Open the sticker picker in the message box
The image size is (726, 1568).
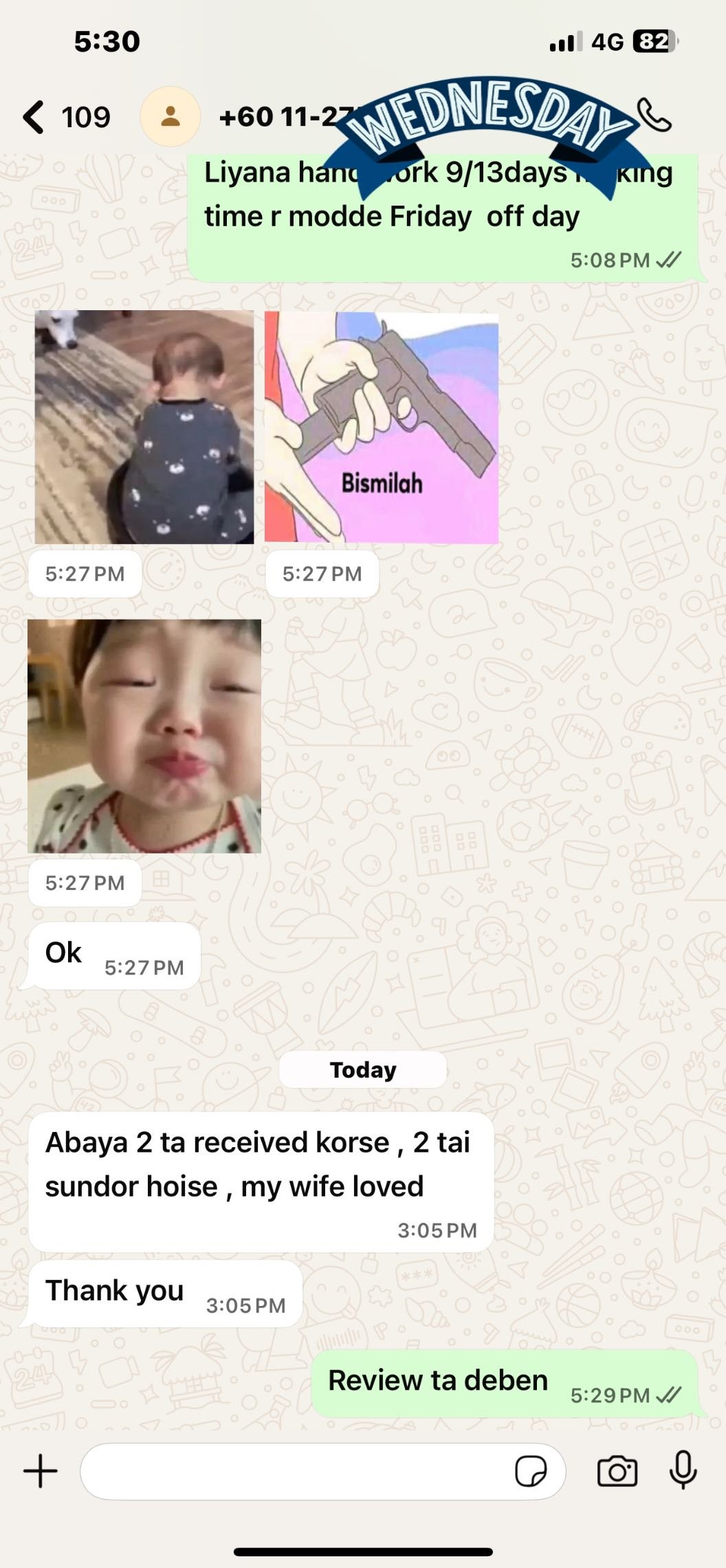[x=530, y=1472]
